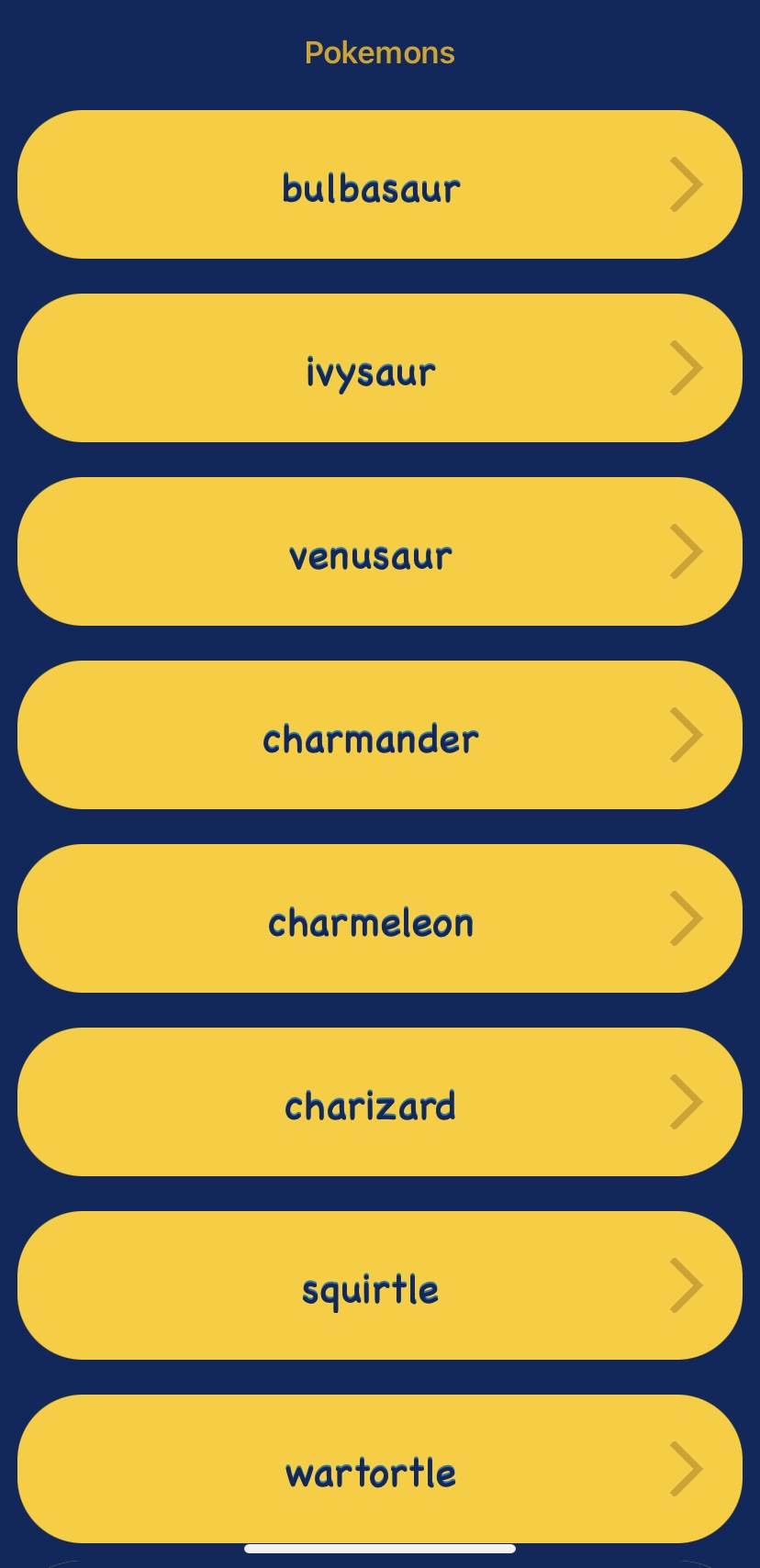Screen dimensions: 760x1568
Task: Click the Pokemons title header
Action: pos(379,52)
